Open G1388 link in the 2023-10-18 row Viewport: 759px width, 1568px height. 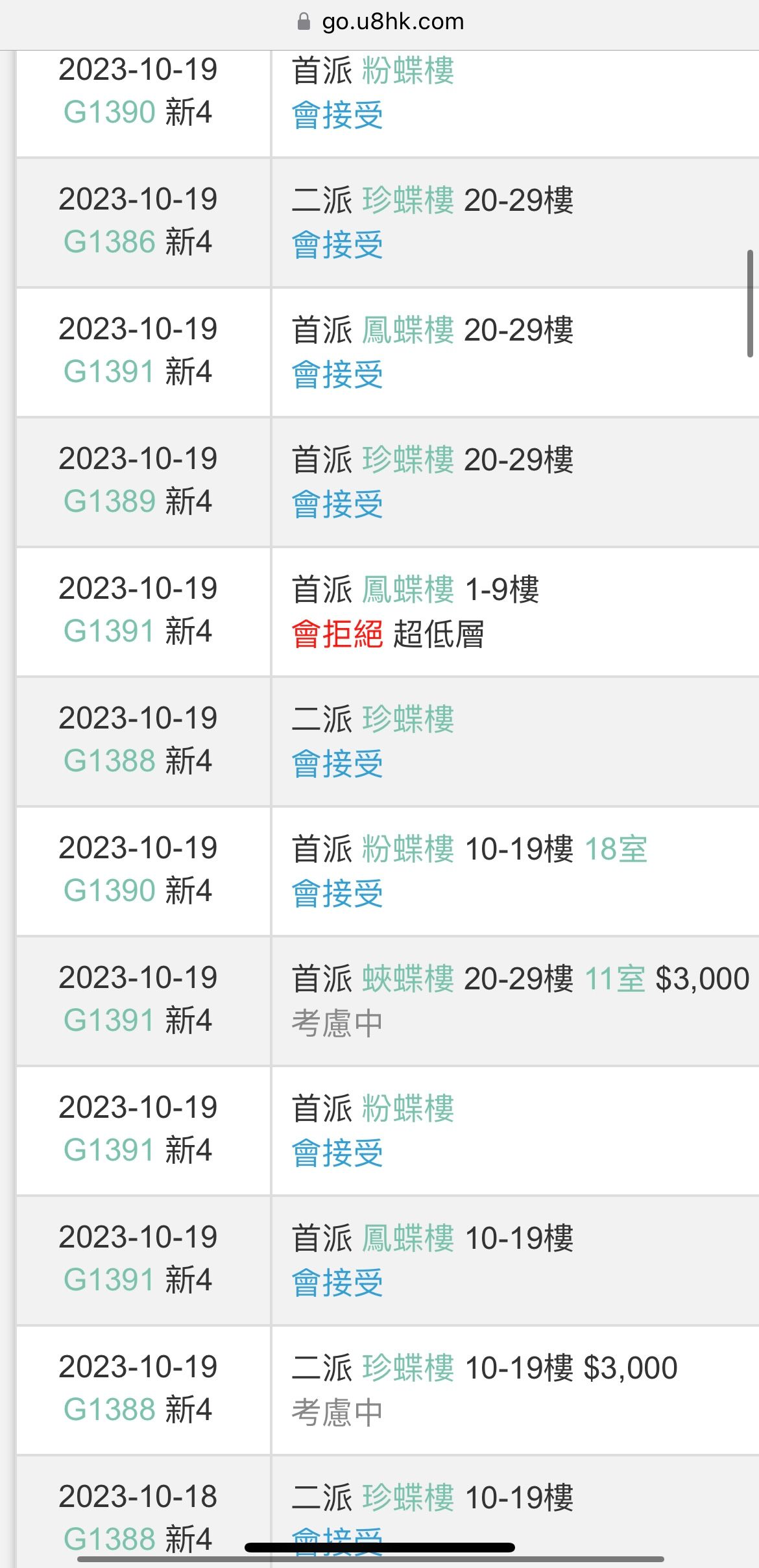pos(110,1538)
